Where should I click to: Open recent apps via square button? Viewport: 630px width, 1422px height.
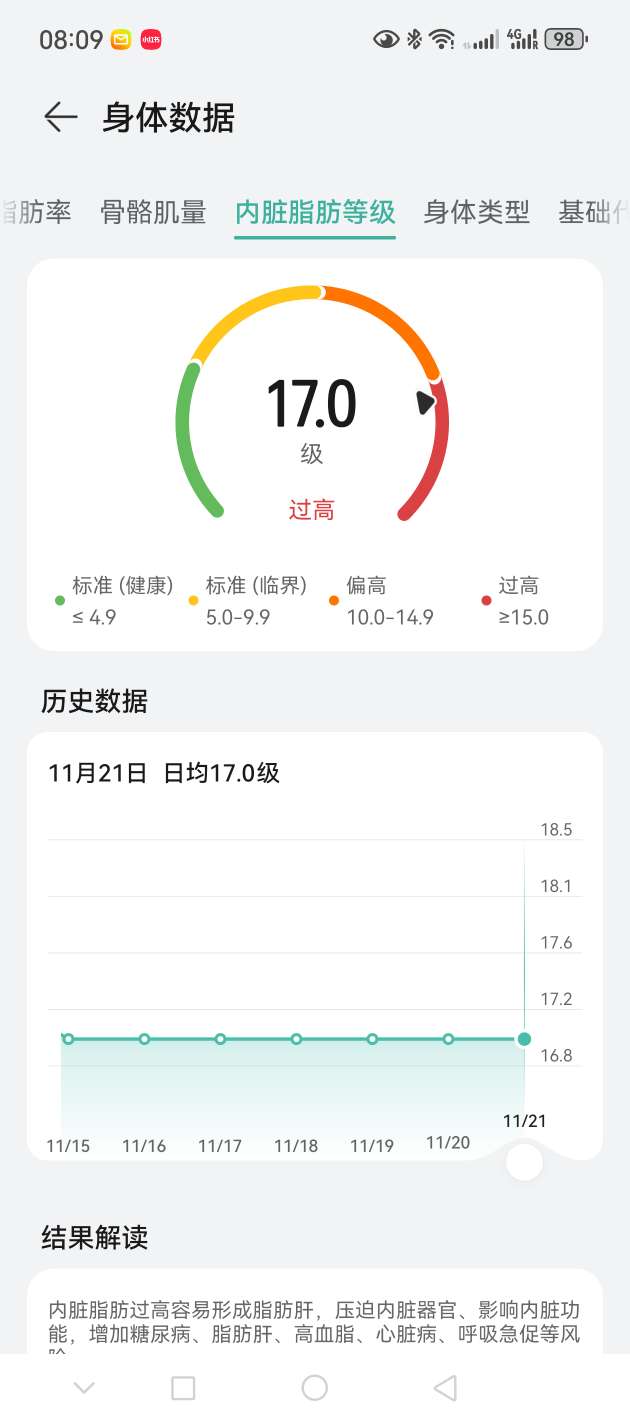183,1387
